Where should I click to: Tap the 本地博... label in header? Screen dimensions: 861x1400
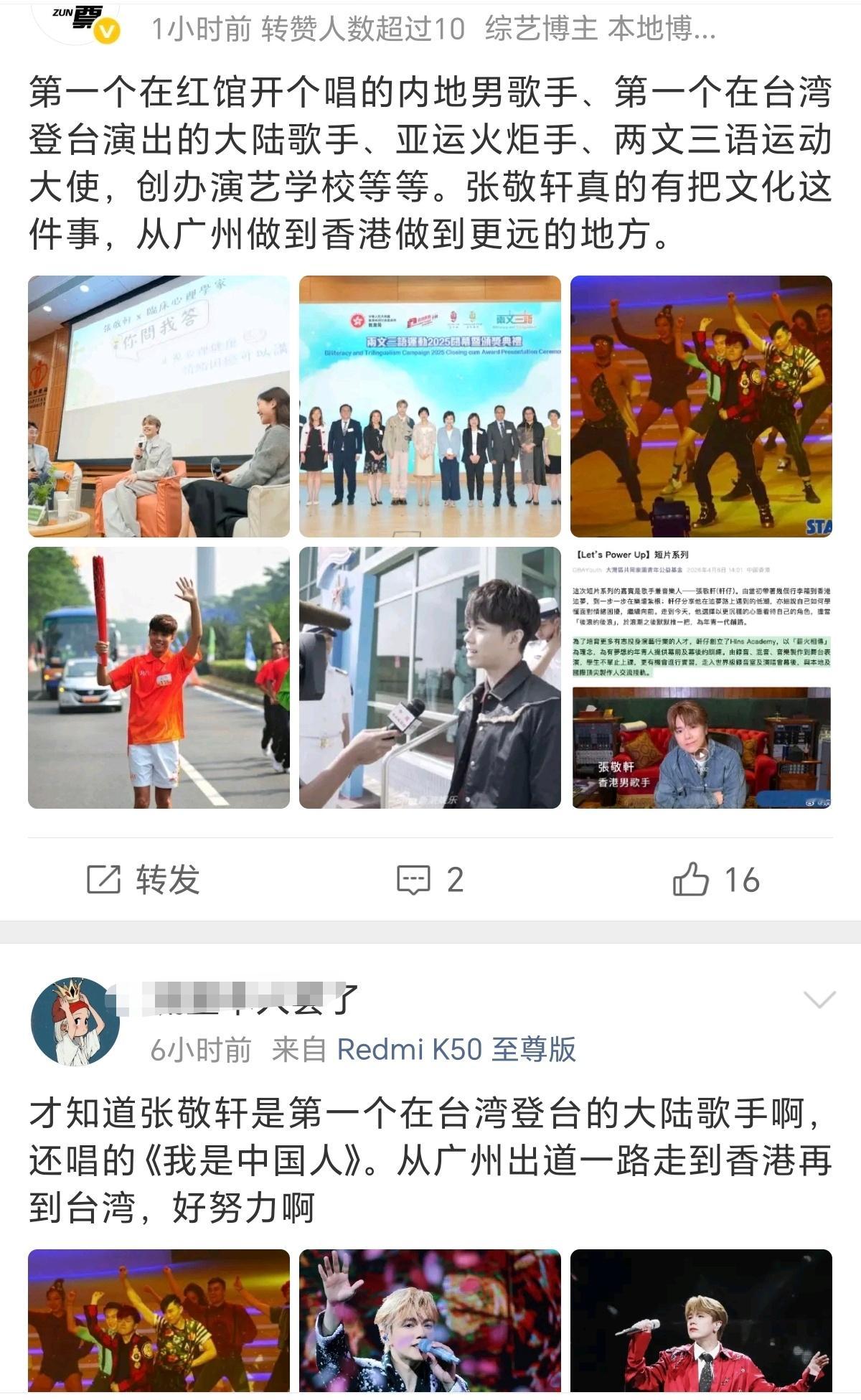[x=662, y=28]
